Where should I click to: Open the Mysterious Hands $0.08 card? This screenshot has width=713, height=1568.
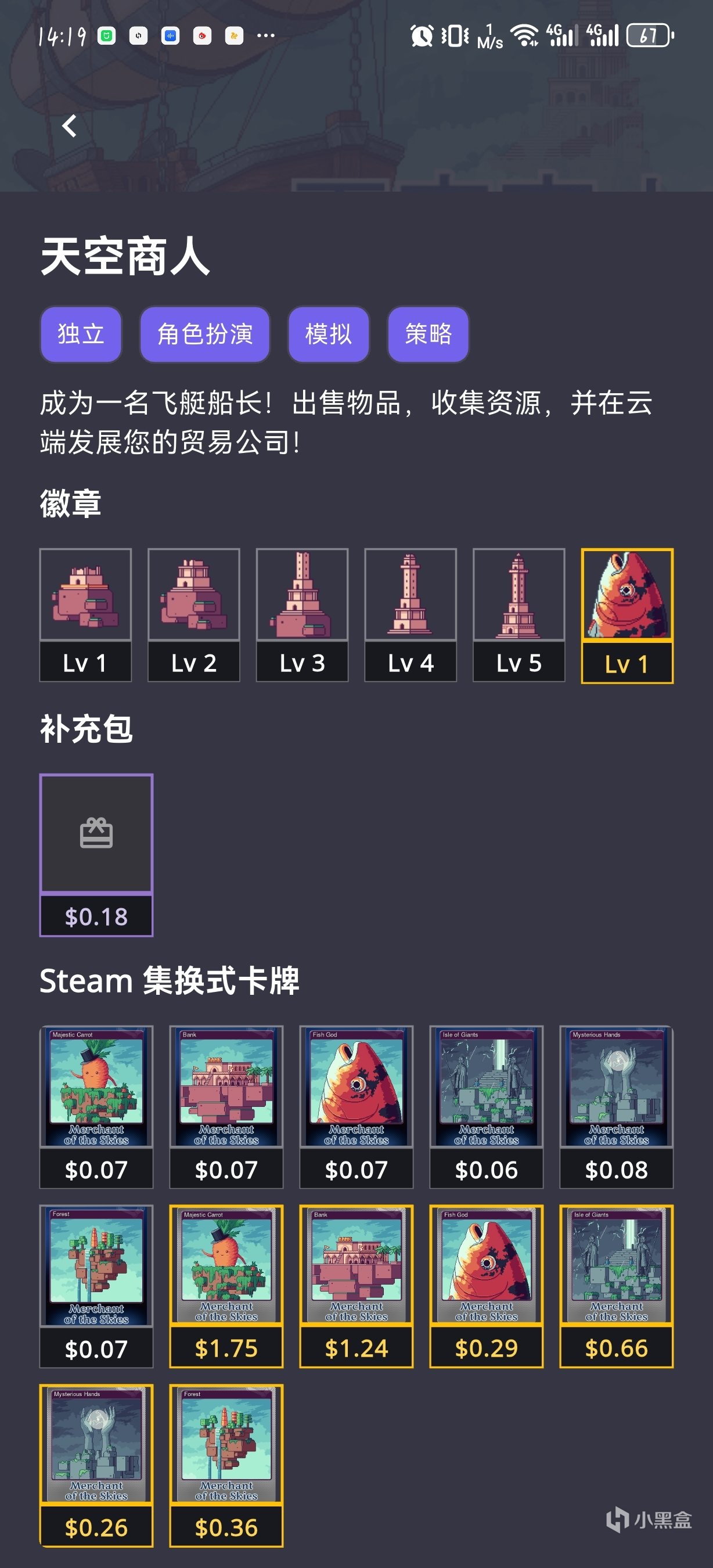coord(616,1106)
